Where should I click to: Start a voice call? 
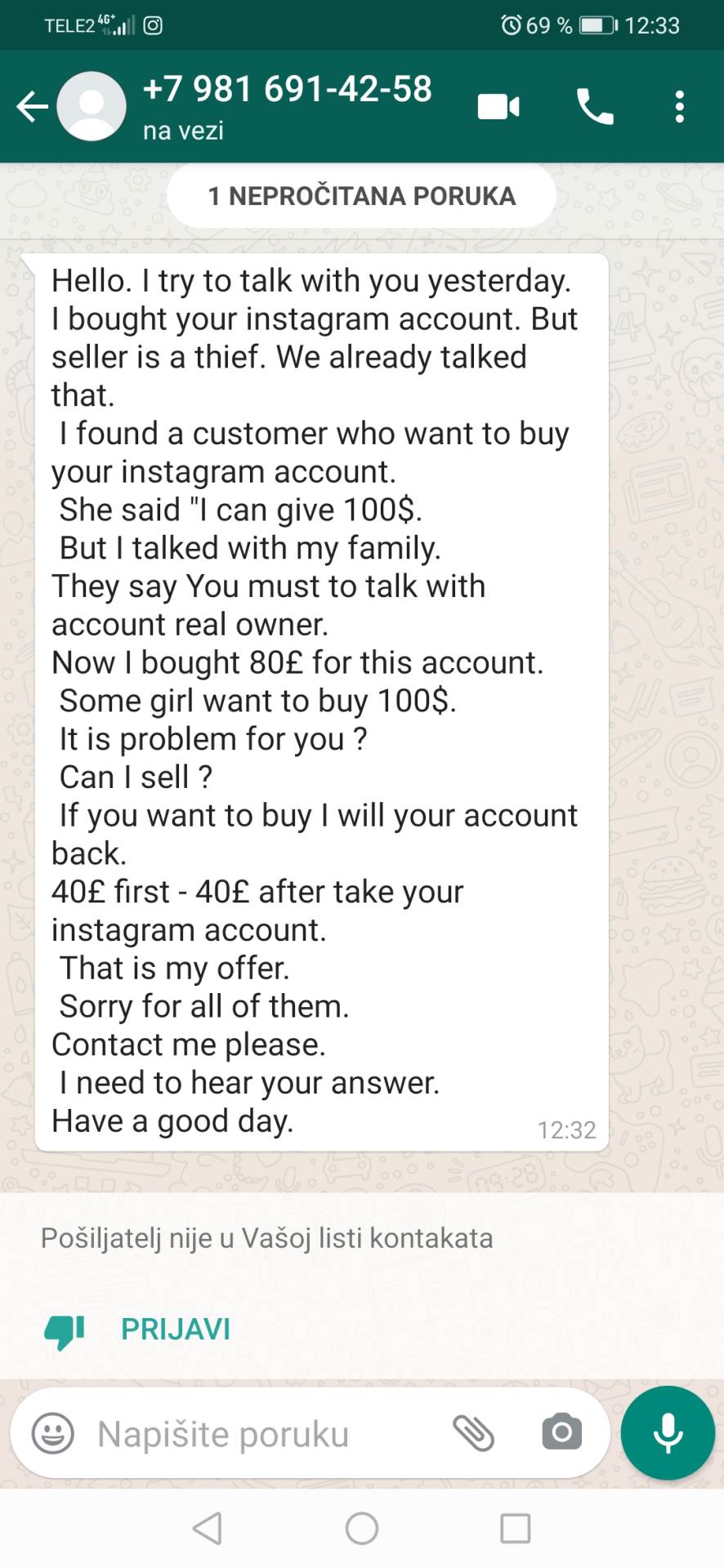point(595,107)
